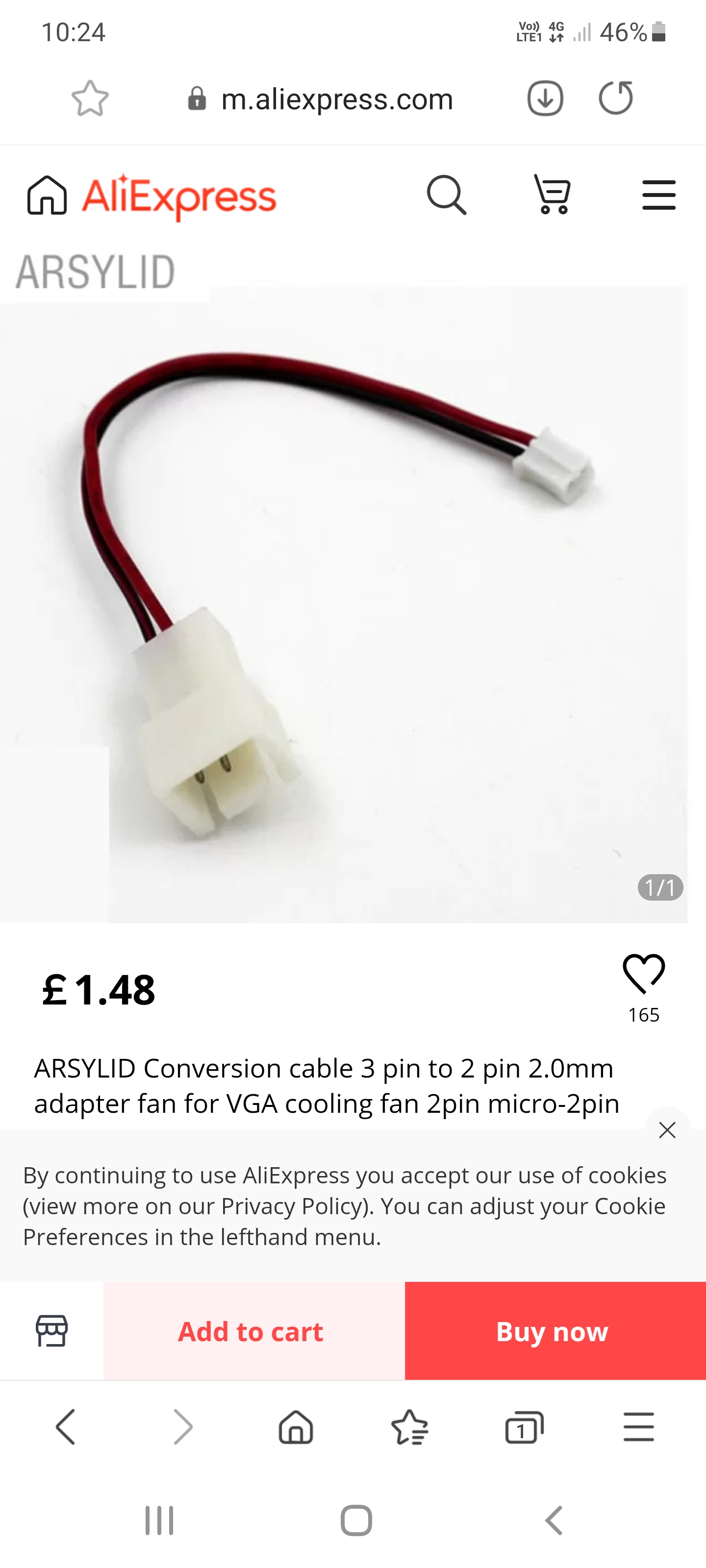Viewport: 706px width, 1568px height.
Task: Open system recent apps
Action: pos(160,1520)
